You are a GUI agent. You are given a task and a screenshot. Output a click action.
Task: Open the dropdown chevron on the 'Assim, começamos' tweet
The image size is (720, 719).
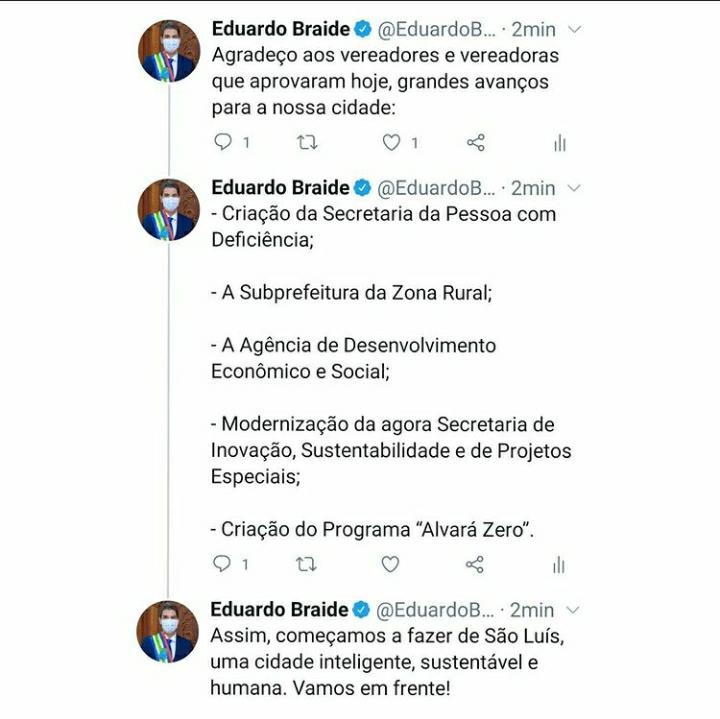point(573,609)
